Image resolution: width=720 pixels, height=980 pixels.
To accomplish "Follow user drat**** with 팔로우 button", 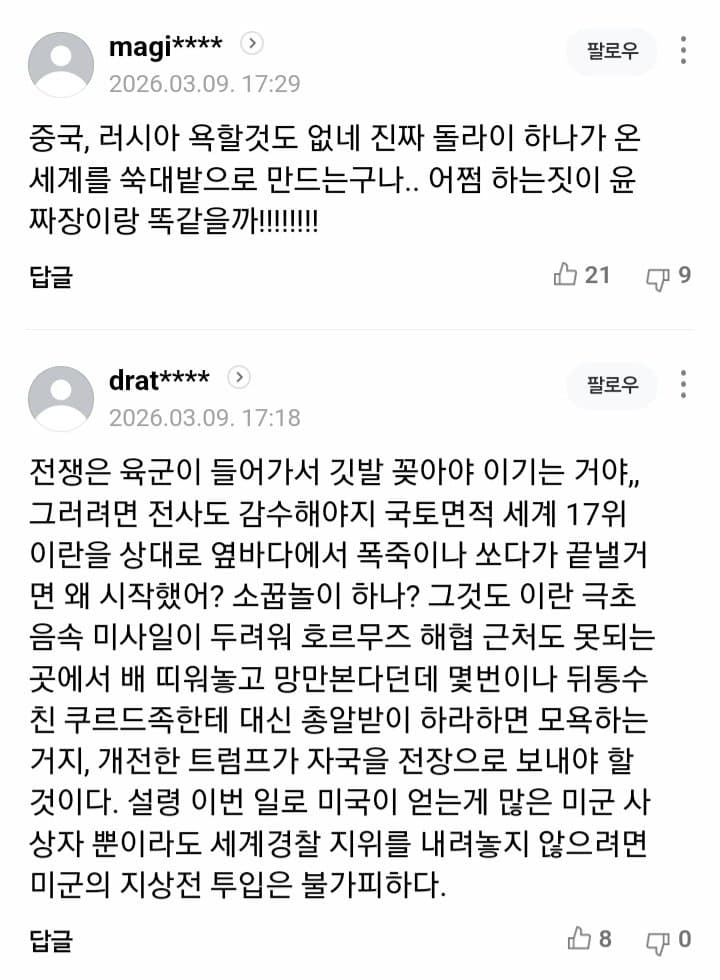I will pyautogui.click(x=612, y=385).
